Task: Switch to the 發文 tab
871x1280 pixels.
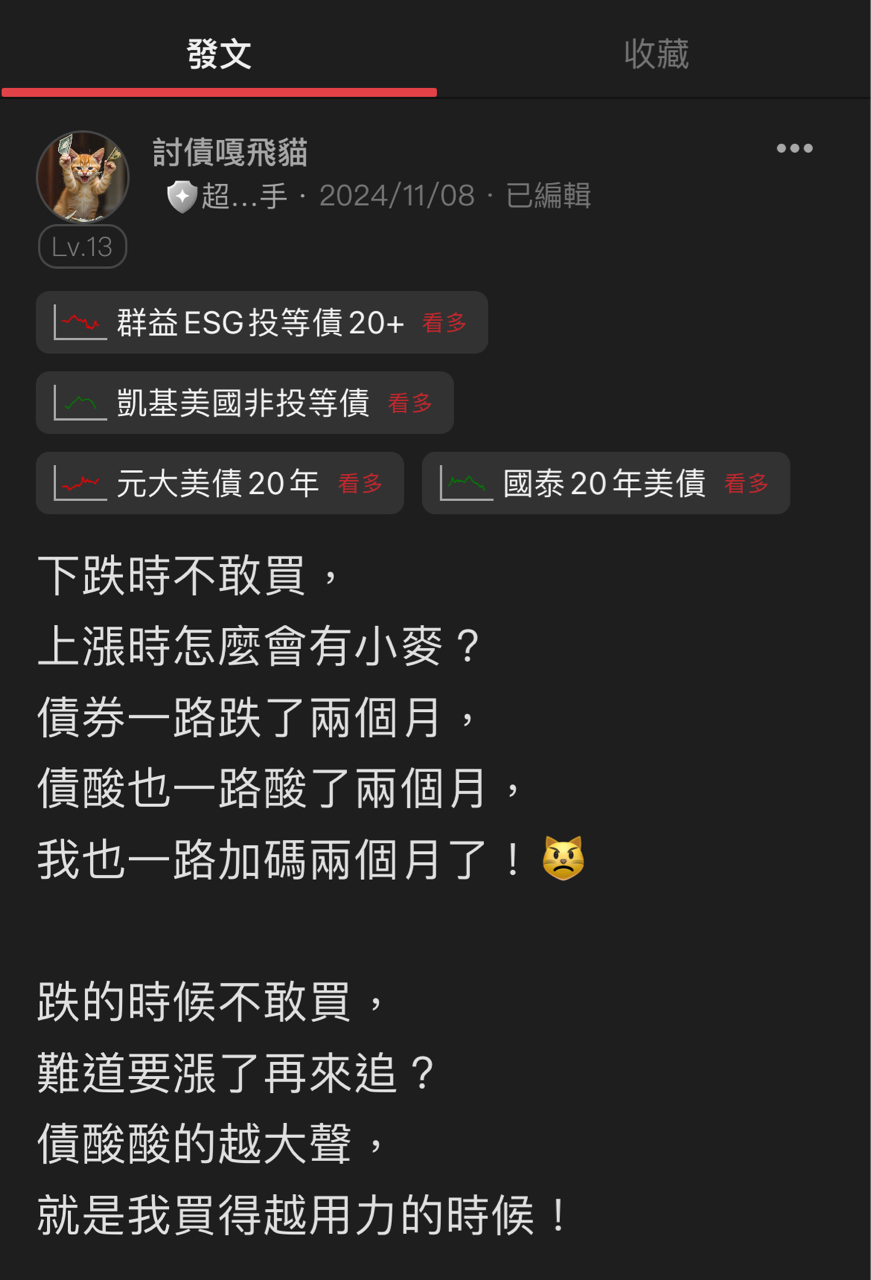Action: (x=218, y=55)
